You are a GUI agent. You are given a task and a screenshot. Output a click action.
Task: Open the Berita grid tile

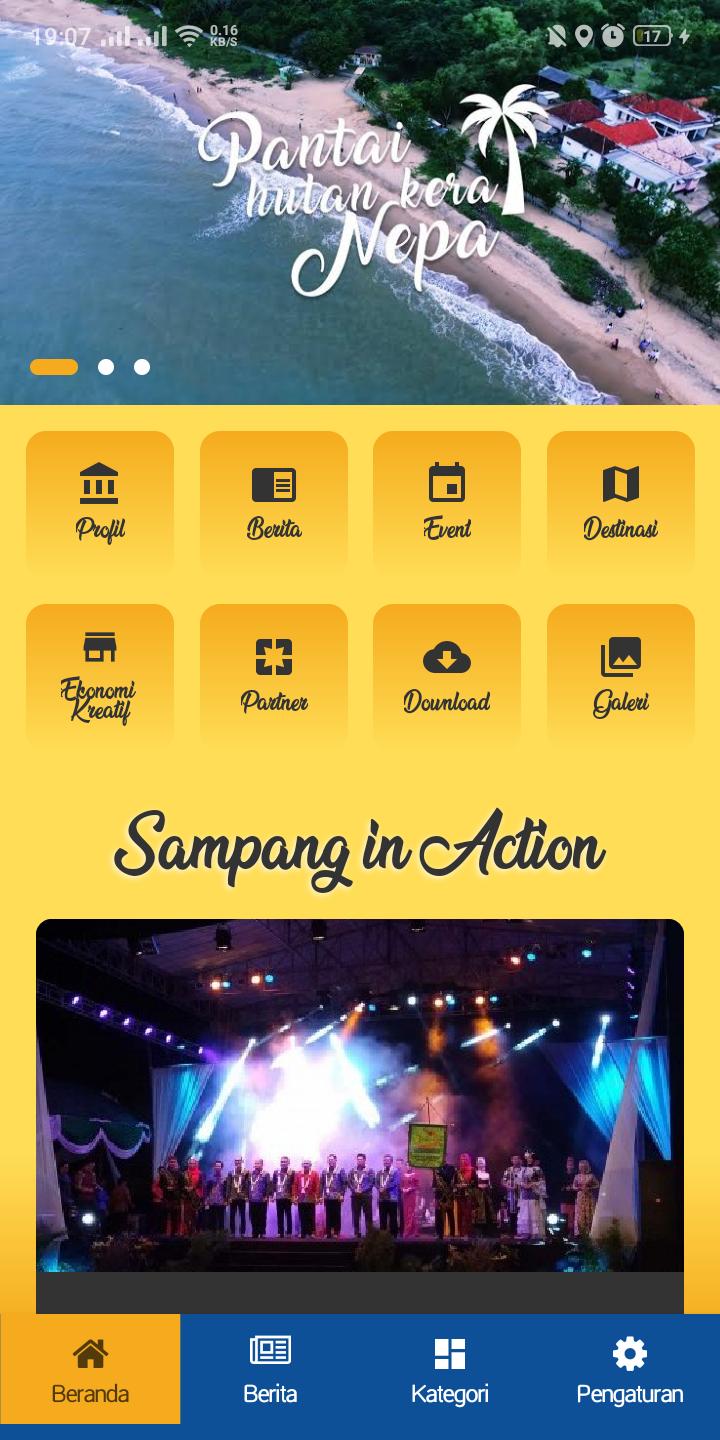tap(274, 502)
